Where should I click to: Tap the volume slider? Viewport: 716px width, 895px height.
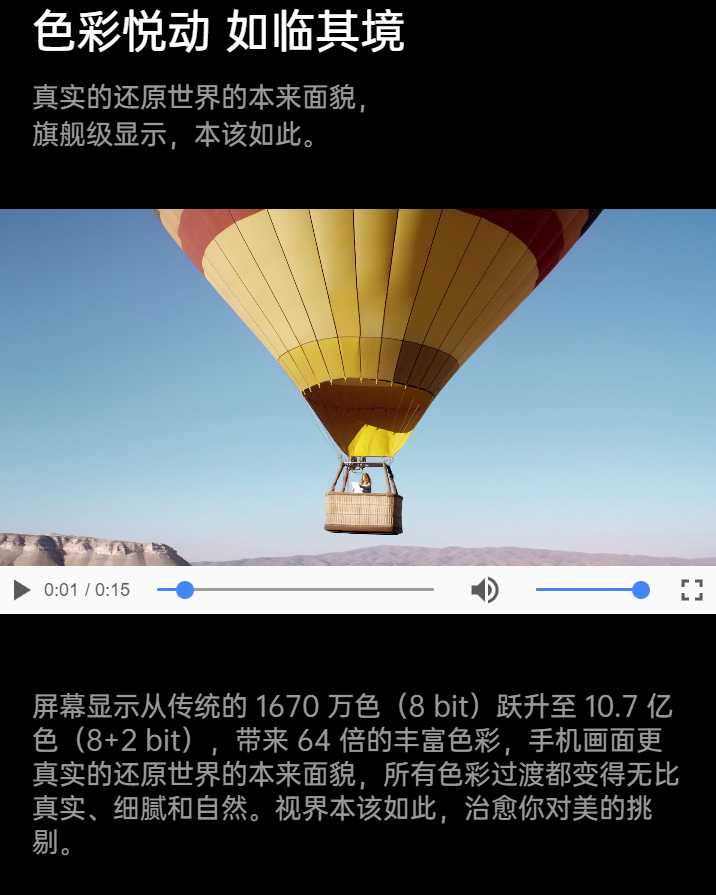(592, 590)
